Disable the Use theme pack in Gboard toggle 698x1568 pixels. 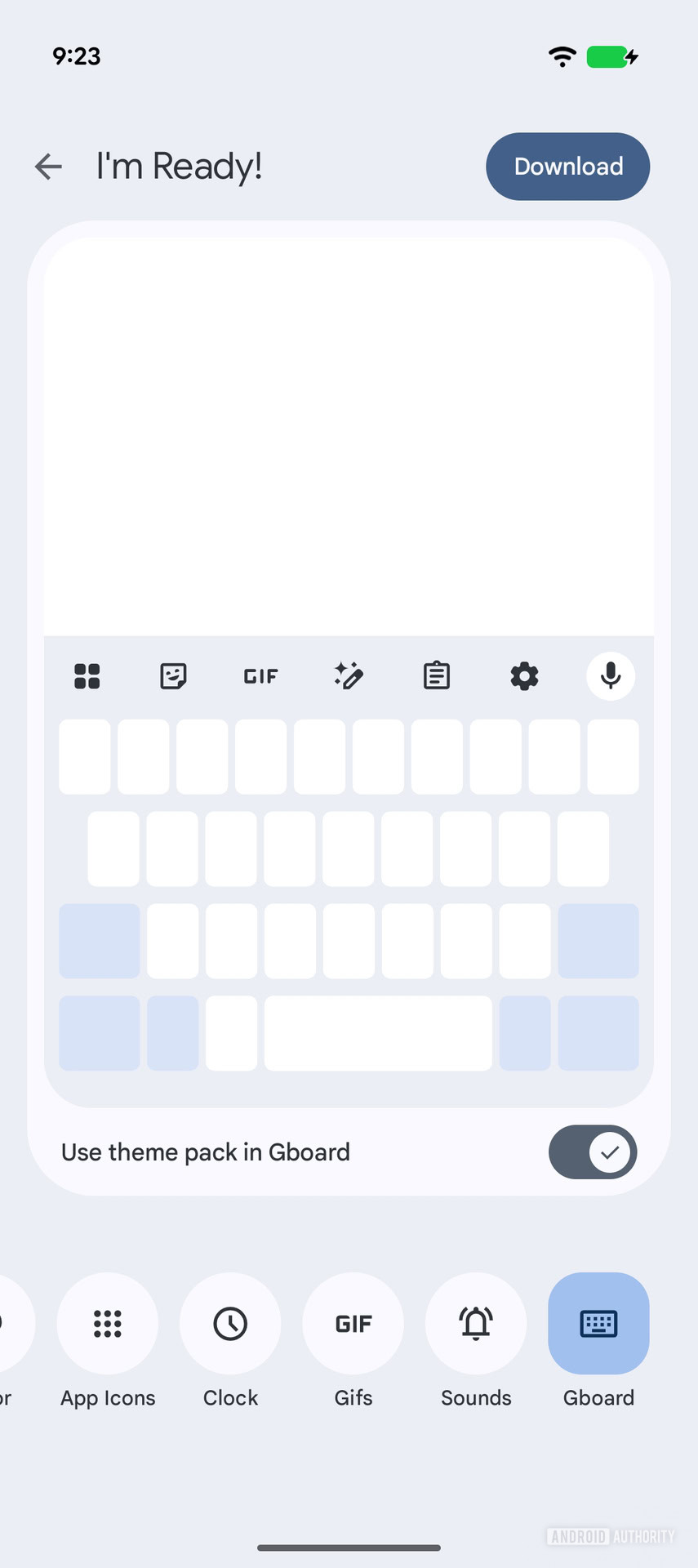593,1151
